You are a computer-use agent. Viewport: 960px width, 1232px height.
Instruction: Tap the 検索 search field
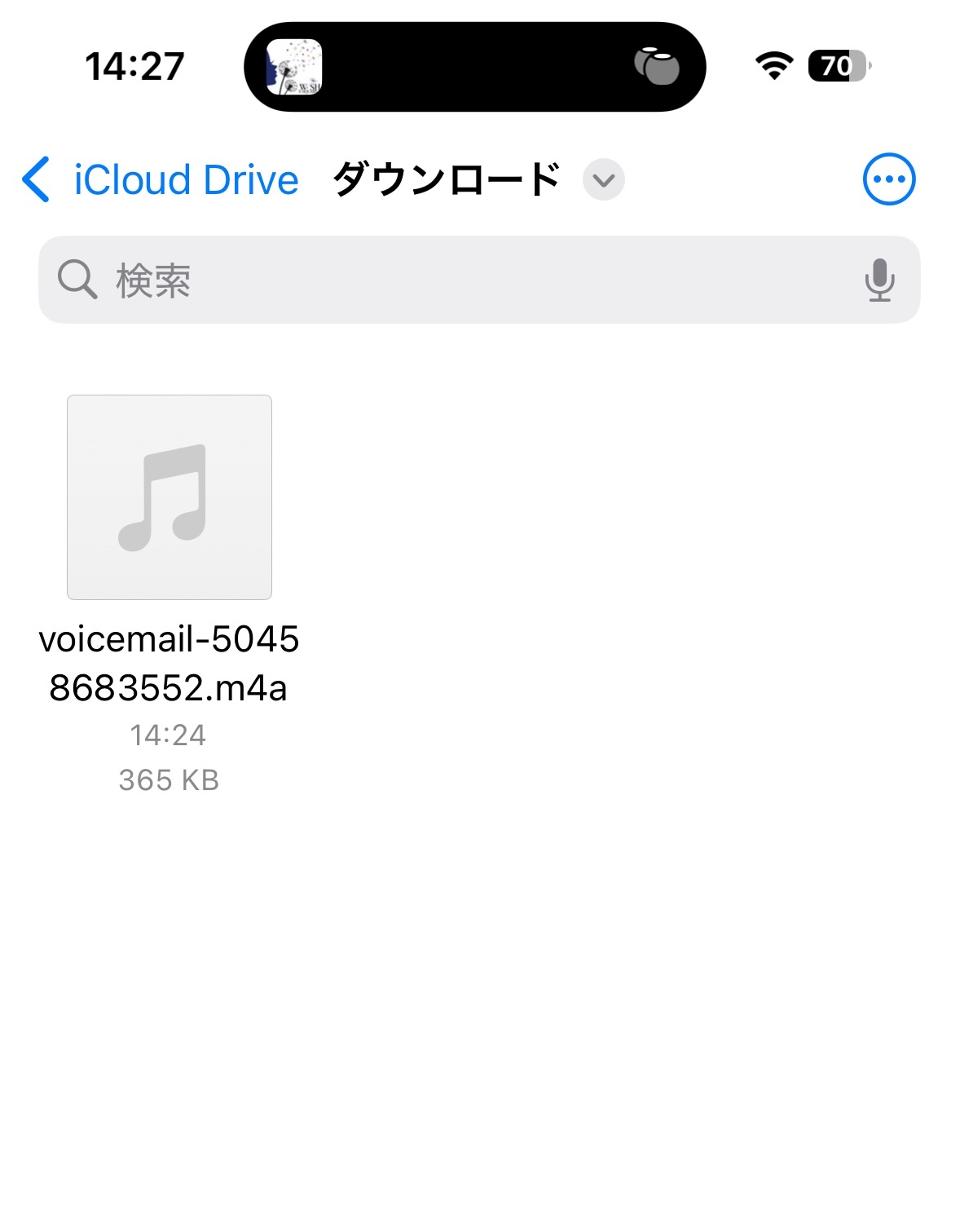point(456,280)
